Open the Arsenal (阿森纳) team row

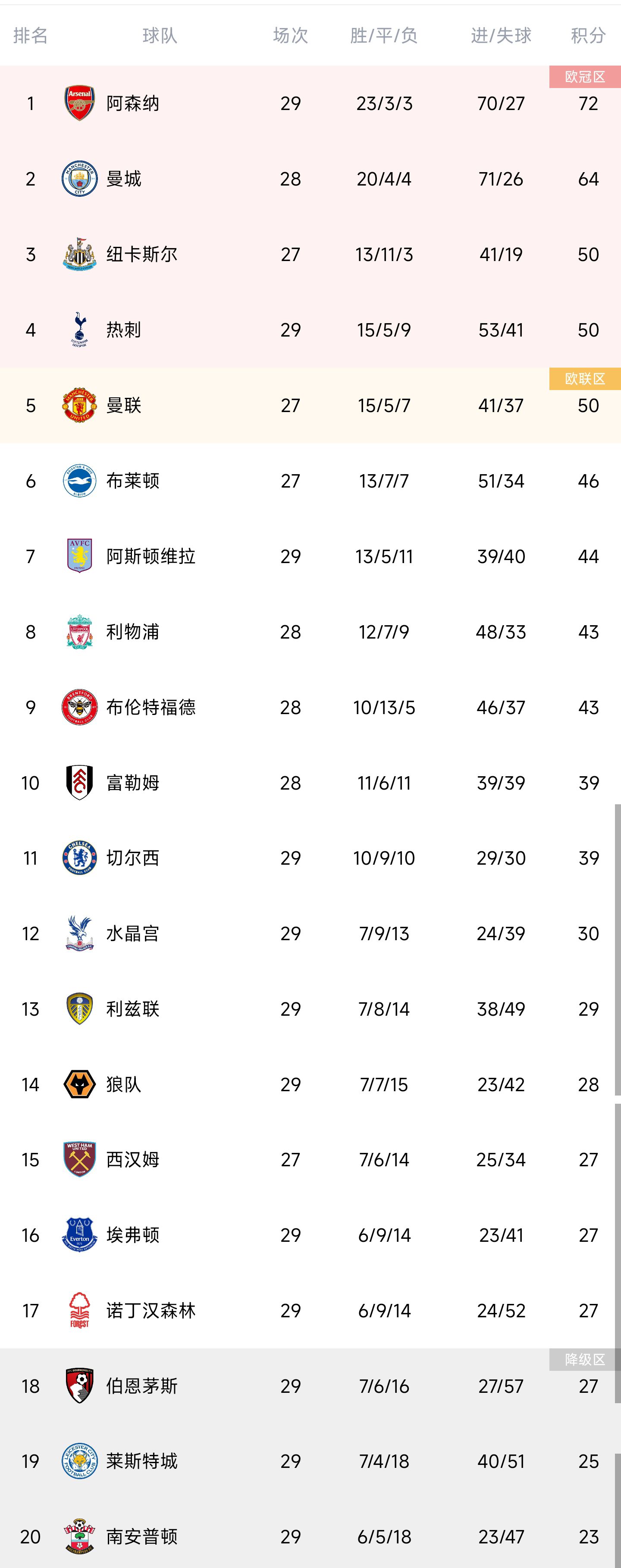132,104
